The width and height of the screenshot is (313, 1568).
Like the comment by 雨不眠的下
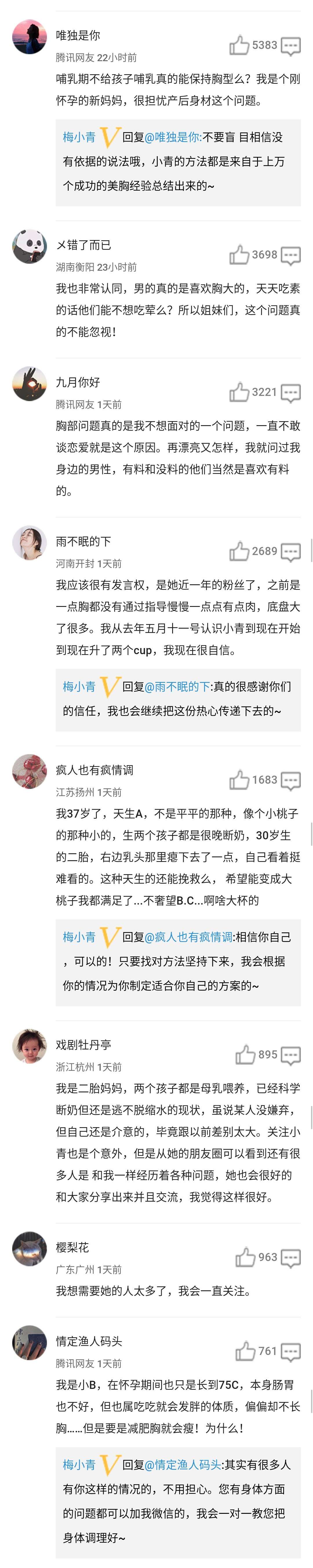click(x=239, y=552)
